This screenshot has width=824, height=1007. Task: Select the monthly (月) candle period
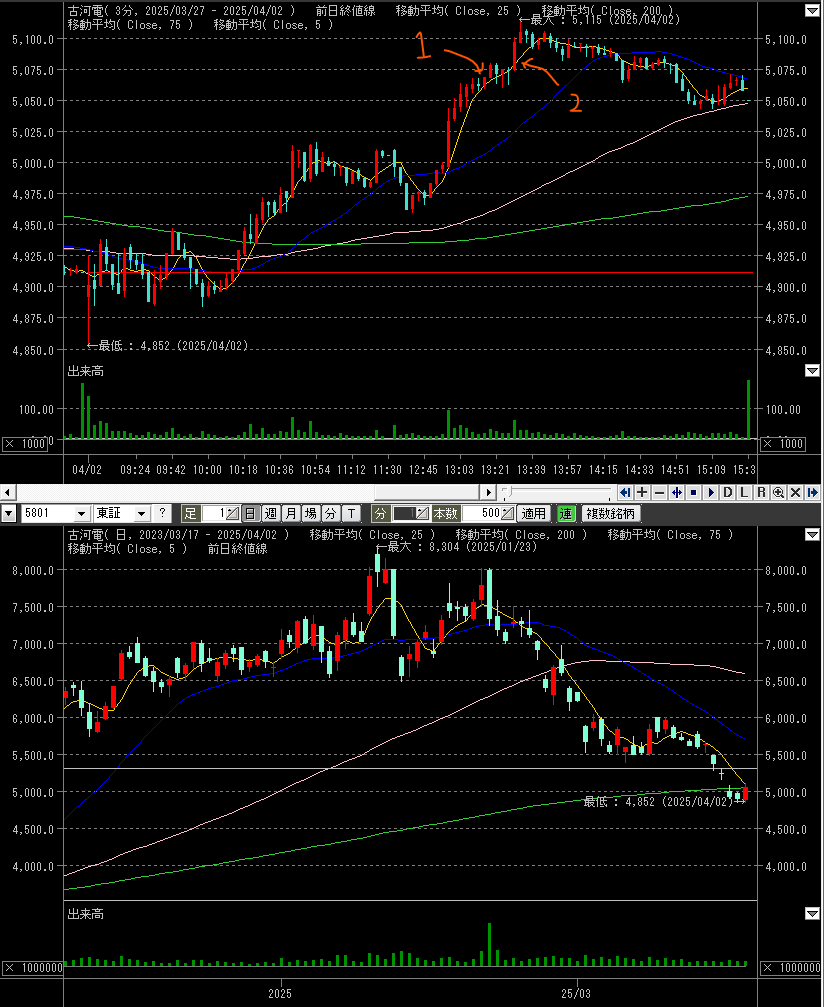pos(290,513)
